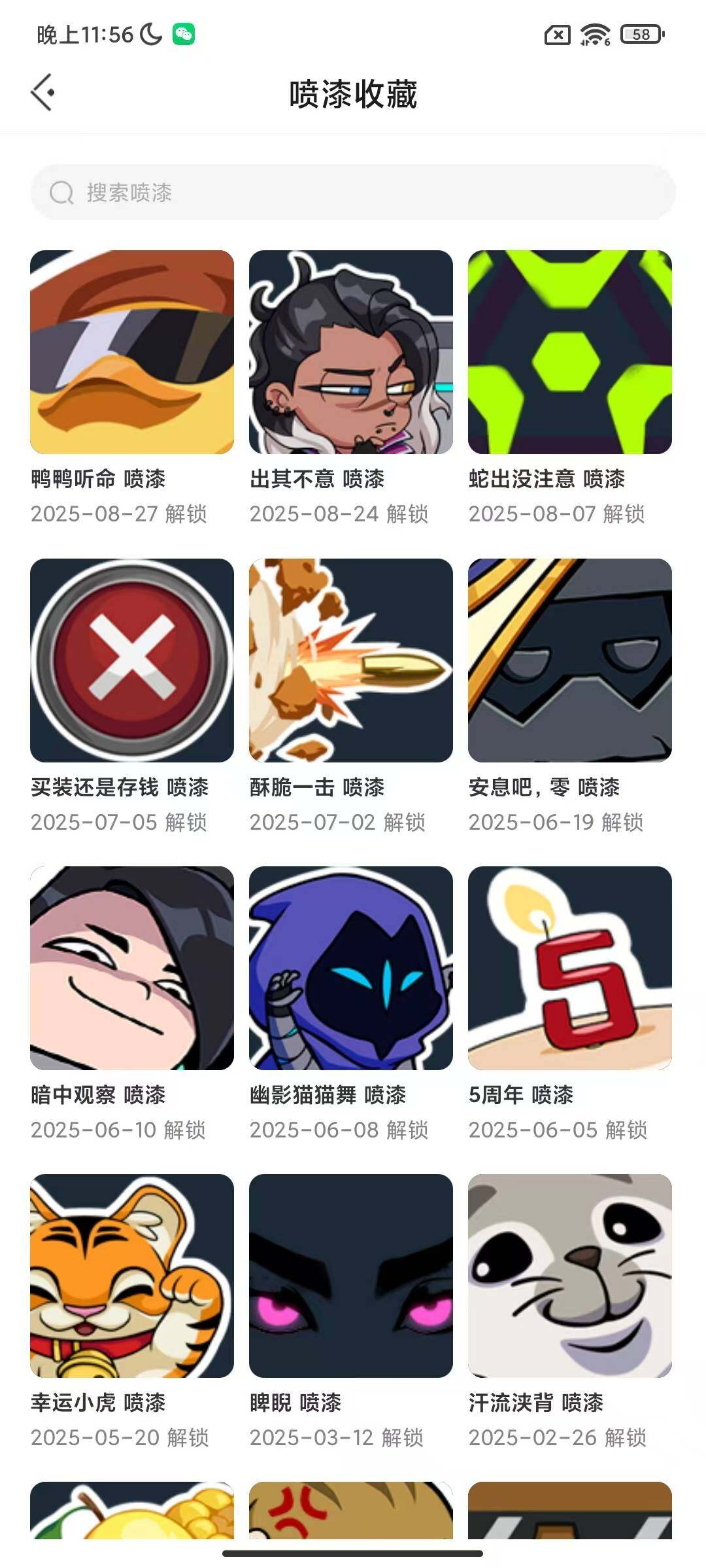Screen dimensions: 706x1568
Task: Open the 幽影猫猫舞 spray tile
Action: (351, 968)
